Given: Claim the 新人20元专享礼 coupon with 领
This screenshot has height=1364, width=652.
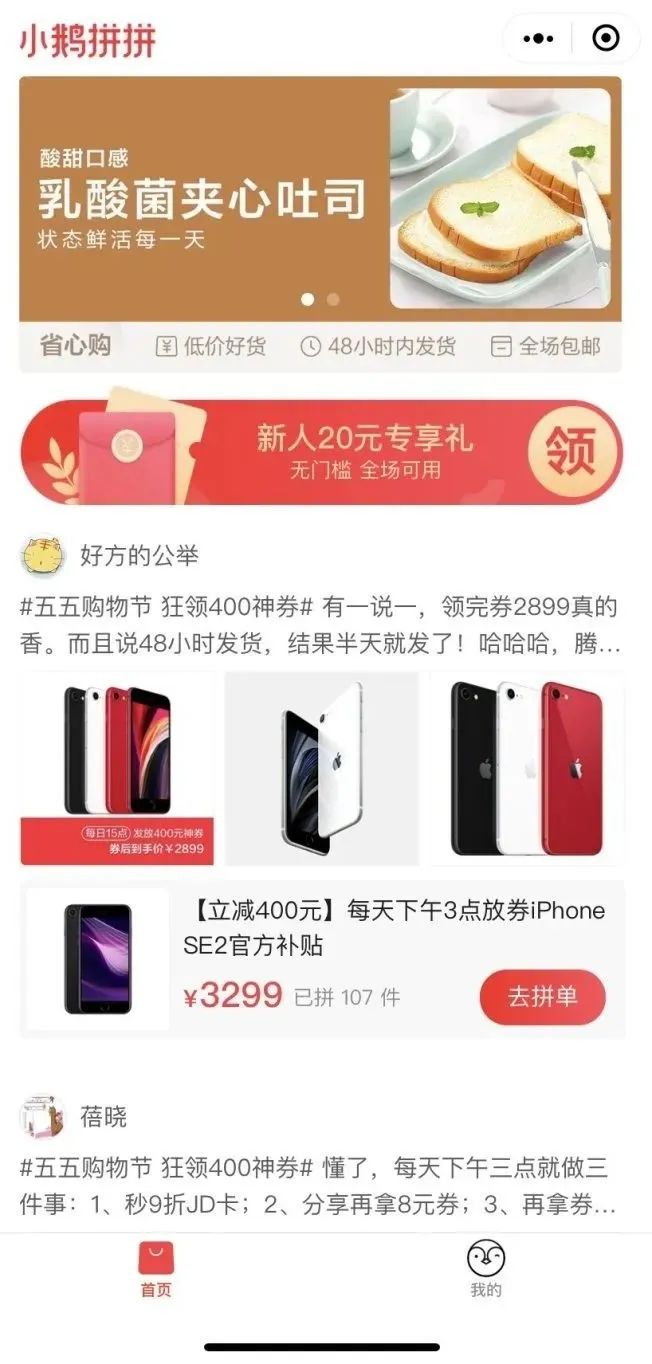Looking at the screenshot, I should 569,451.
